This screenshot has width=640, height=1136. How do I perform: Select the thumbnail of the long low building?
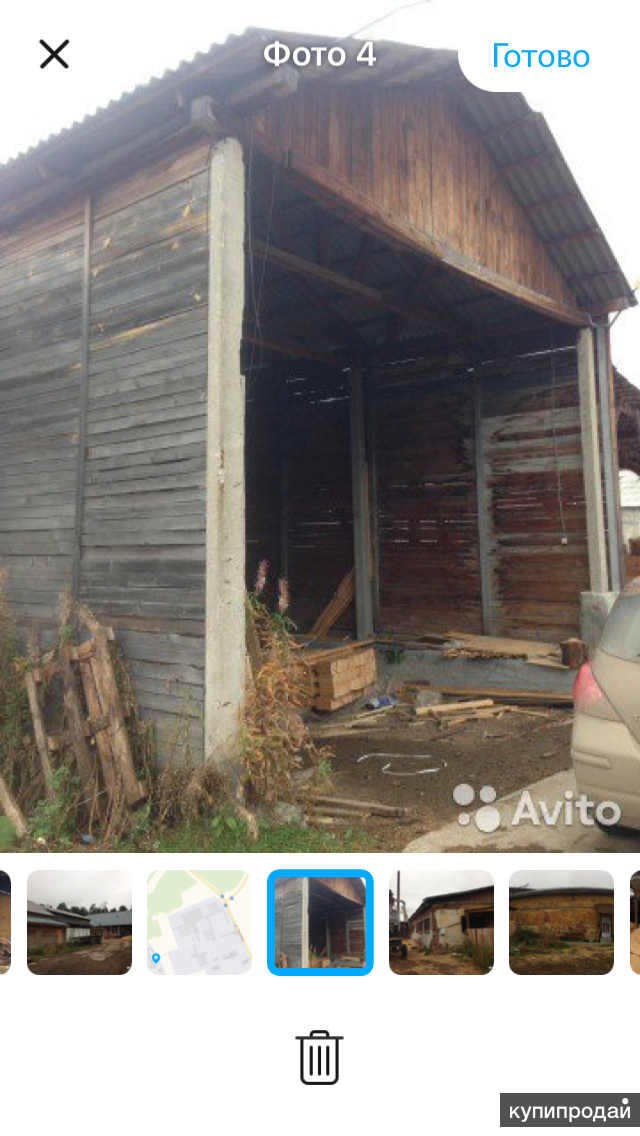coord(441,922)
